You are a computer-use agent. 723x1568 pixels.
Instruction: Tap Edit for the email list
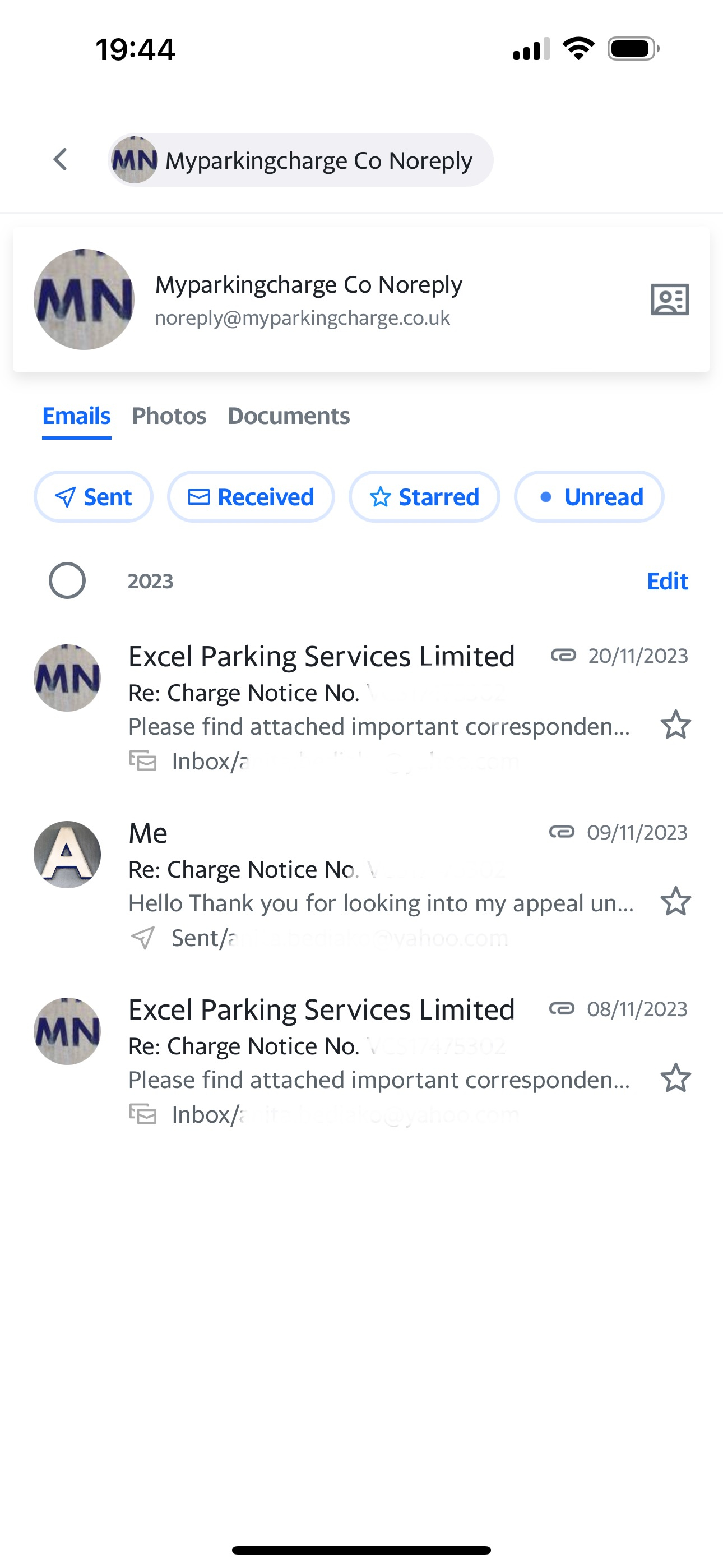tap(667, 582)
